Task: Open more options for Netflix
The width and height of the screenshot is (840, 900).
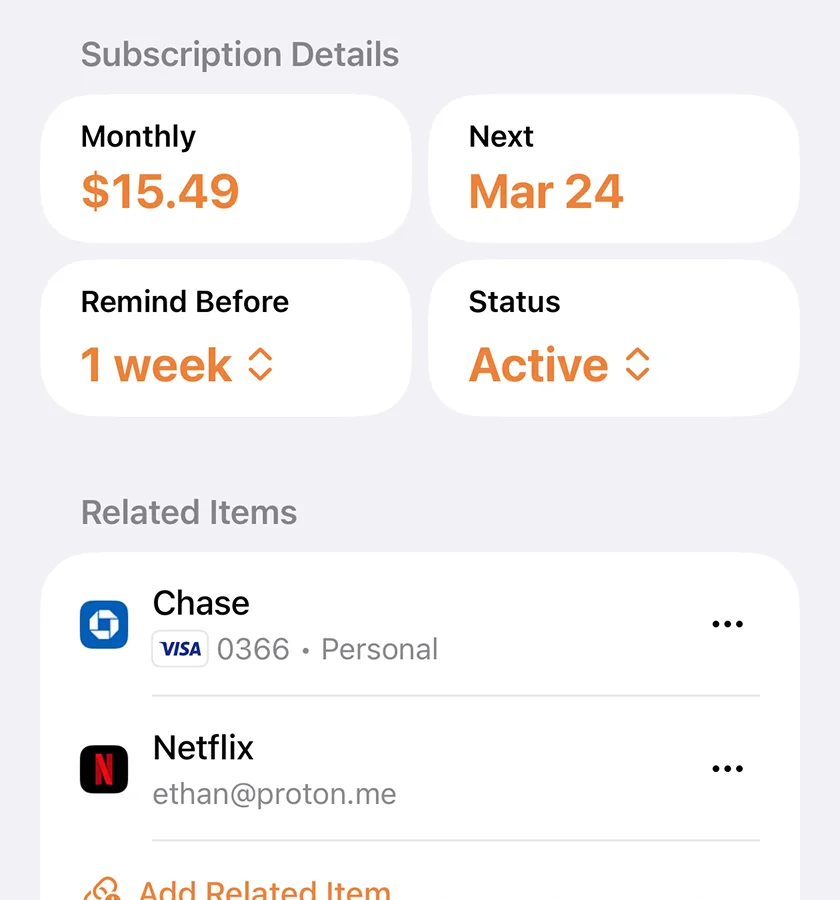Action: coord(727,769)
